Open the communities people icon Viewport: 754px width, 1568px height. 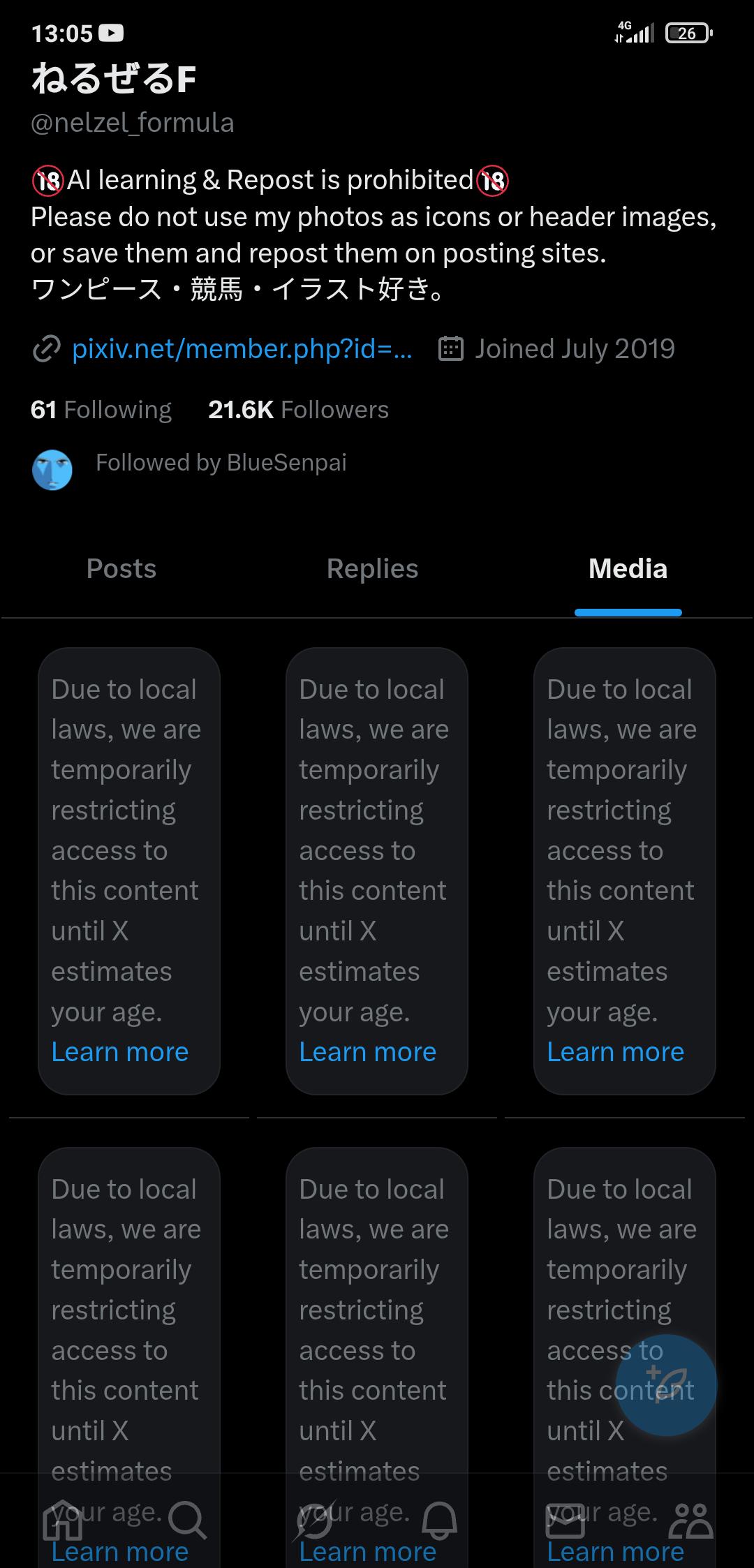pos(690,1521)
